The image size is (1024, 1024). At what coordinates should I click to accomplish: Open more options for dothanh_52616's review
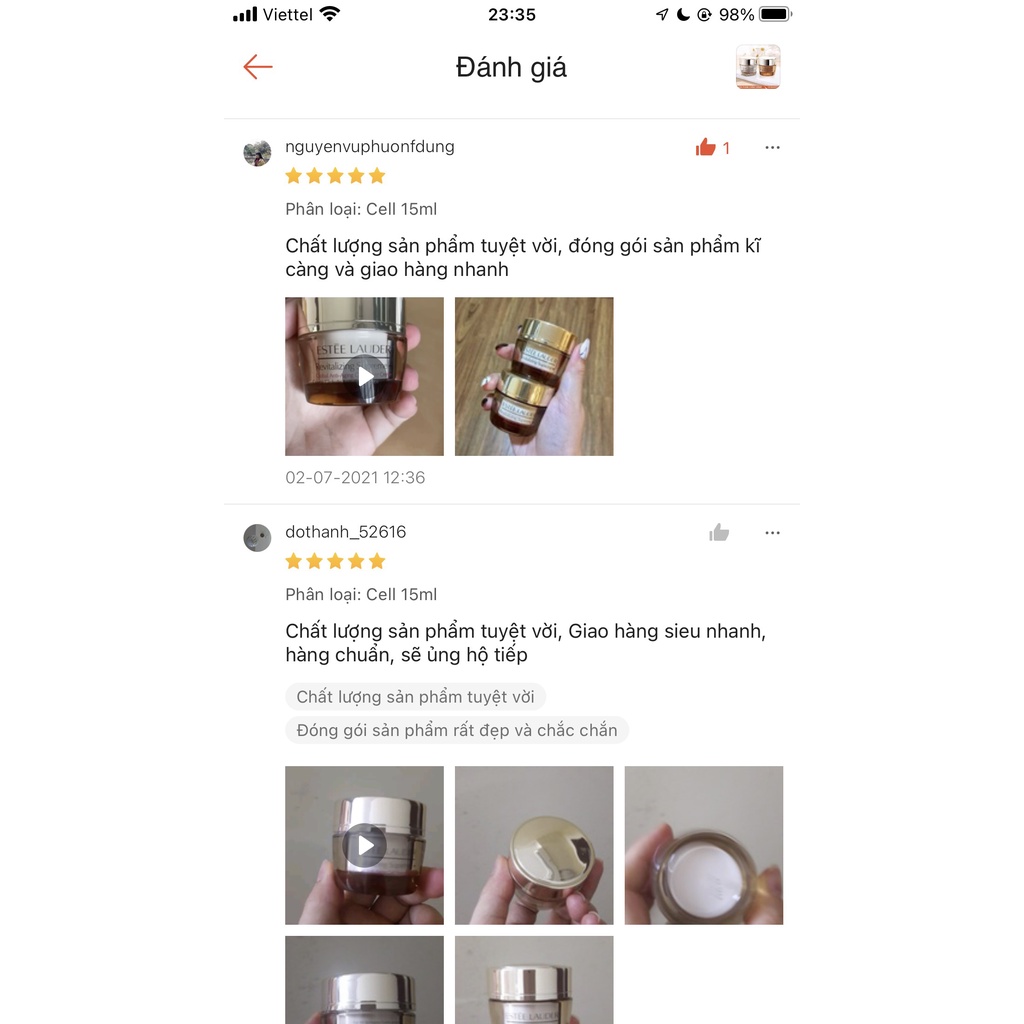[x=772, y=533]
